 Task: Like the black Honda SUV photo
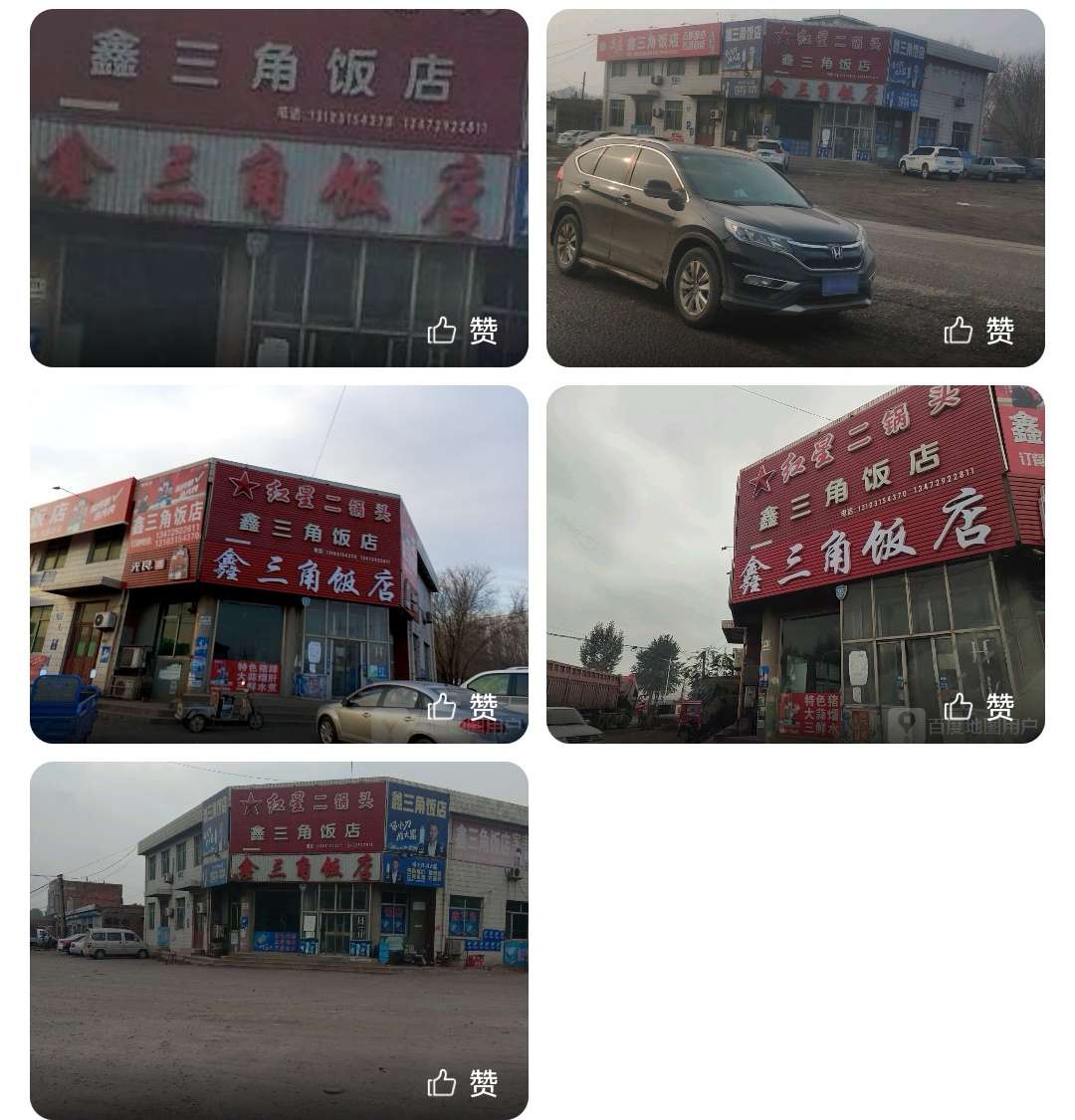click(979, 331)
